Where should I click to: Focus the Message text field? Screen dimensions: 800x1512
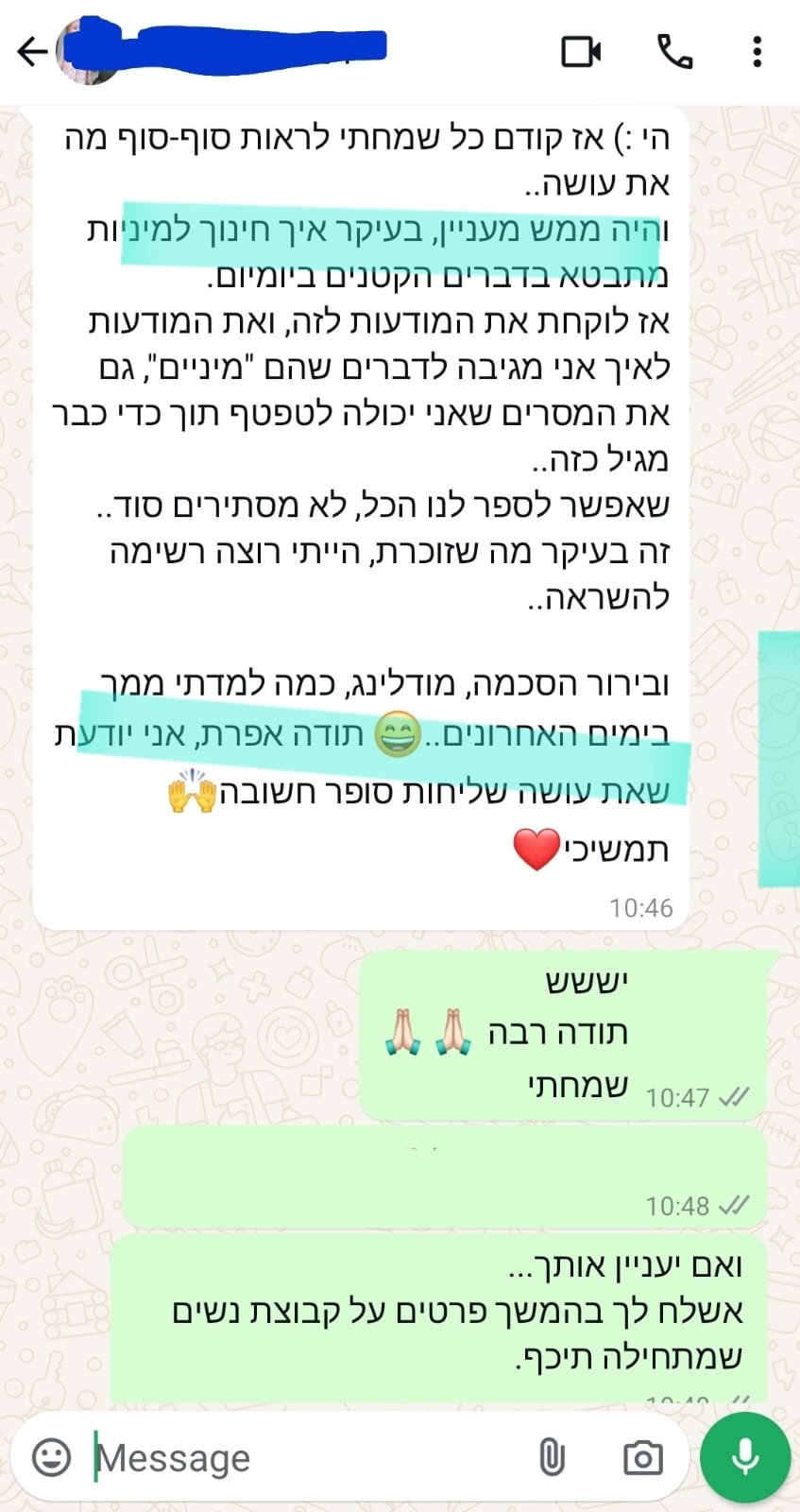point(302,1457)
